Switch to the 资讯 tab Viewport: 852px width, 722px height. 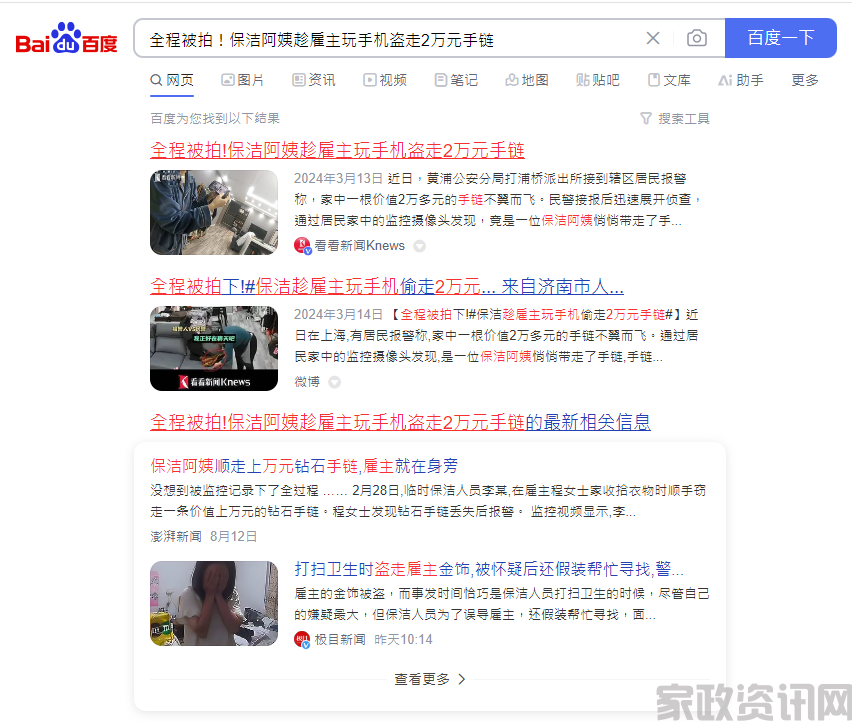coord(313,80)
